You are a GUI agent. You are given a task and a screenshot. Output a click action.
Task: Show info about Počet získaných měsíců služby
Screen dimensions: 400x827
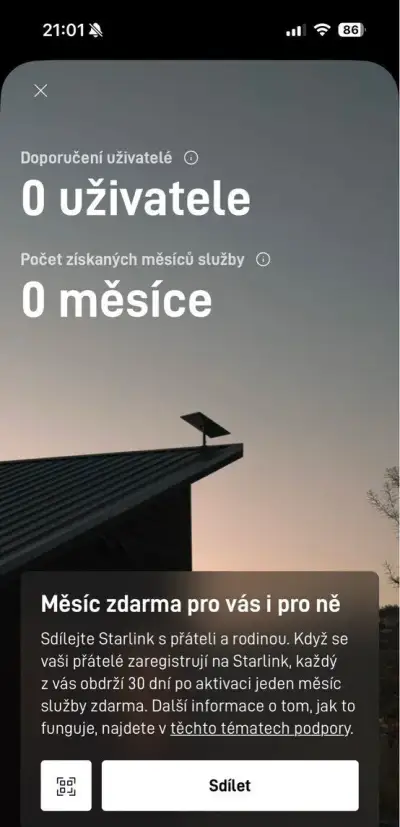[263, 259]
